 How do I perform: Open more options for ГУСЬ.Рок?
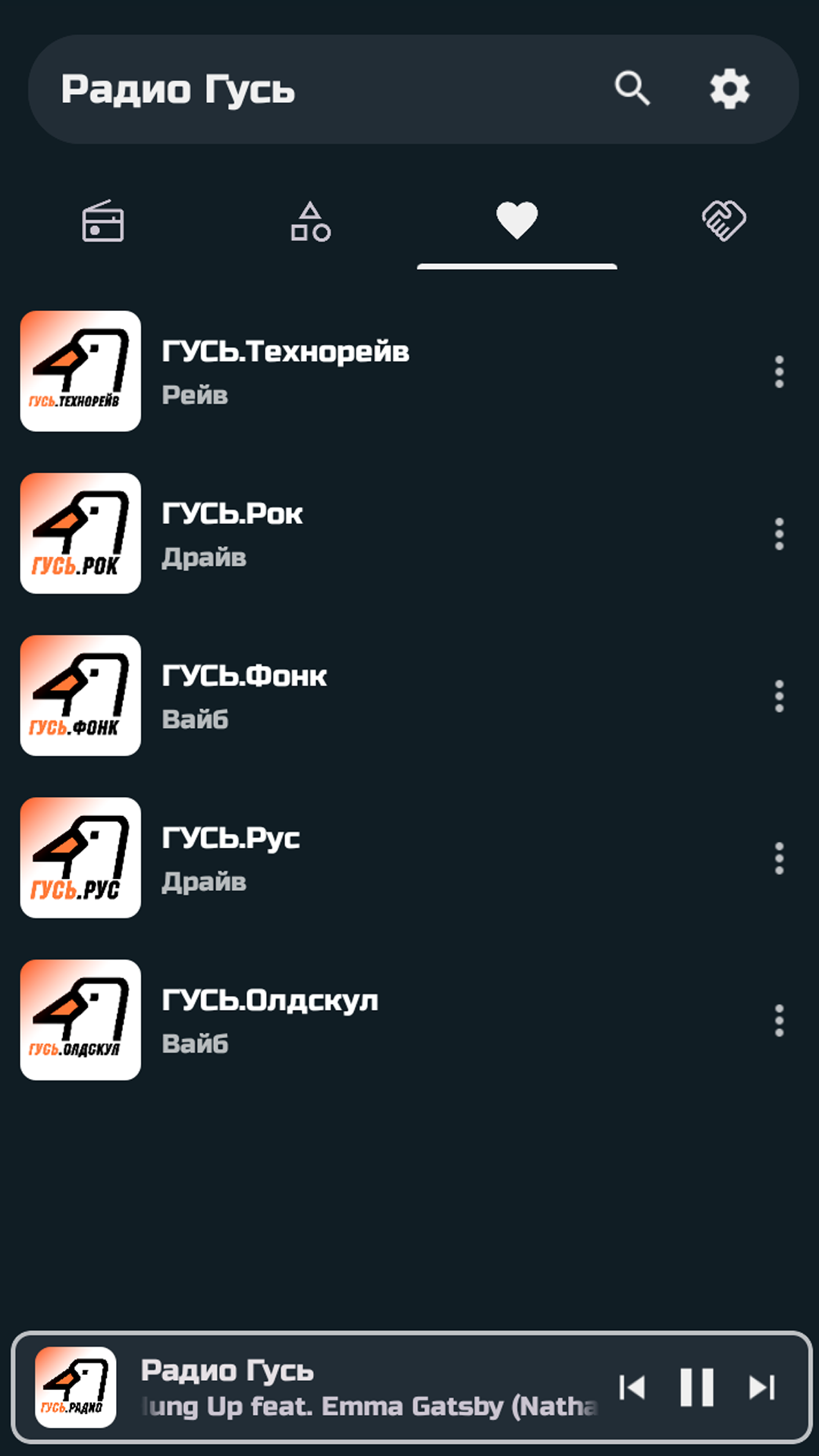(779, 534)
